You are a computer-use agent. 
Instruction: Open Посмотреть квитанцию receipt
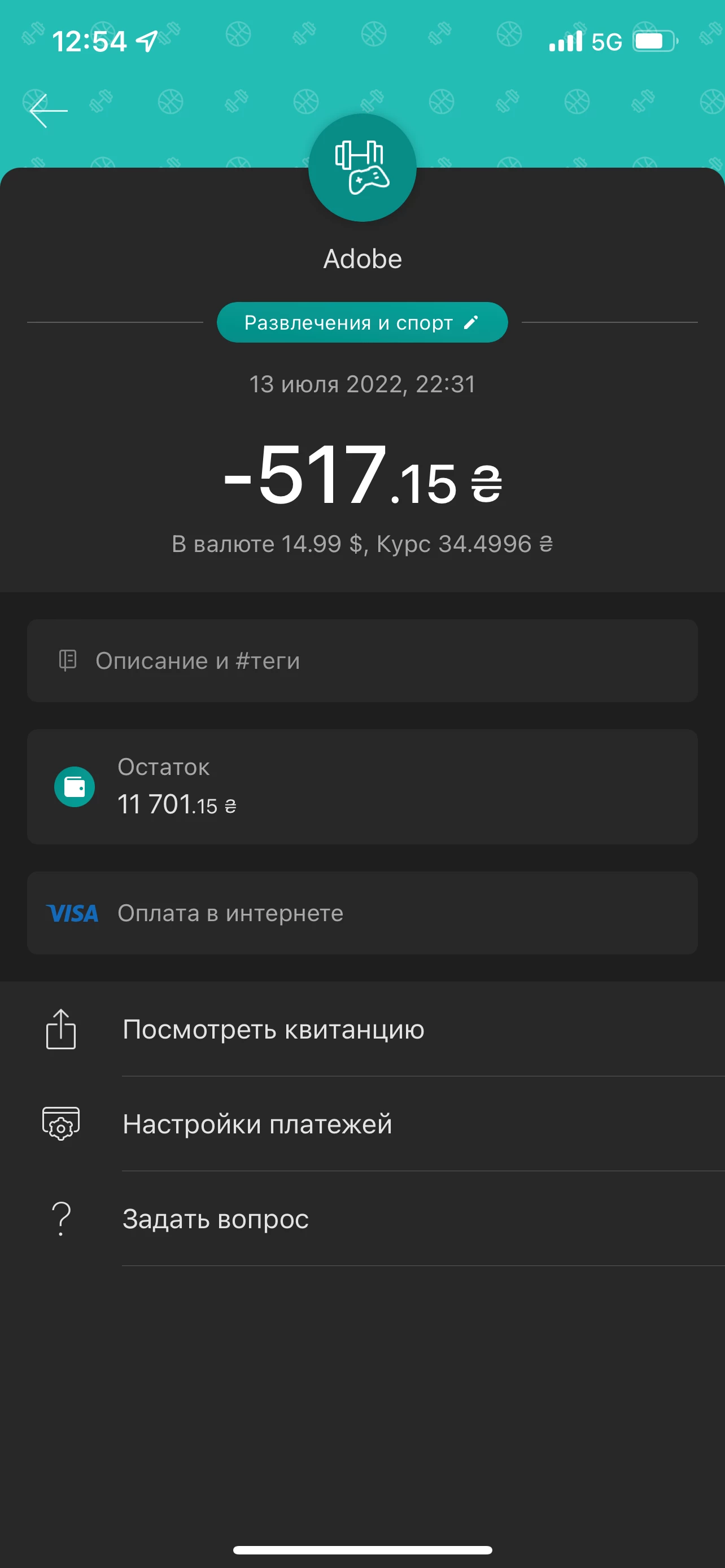point(274,1030)
